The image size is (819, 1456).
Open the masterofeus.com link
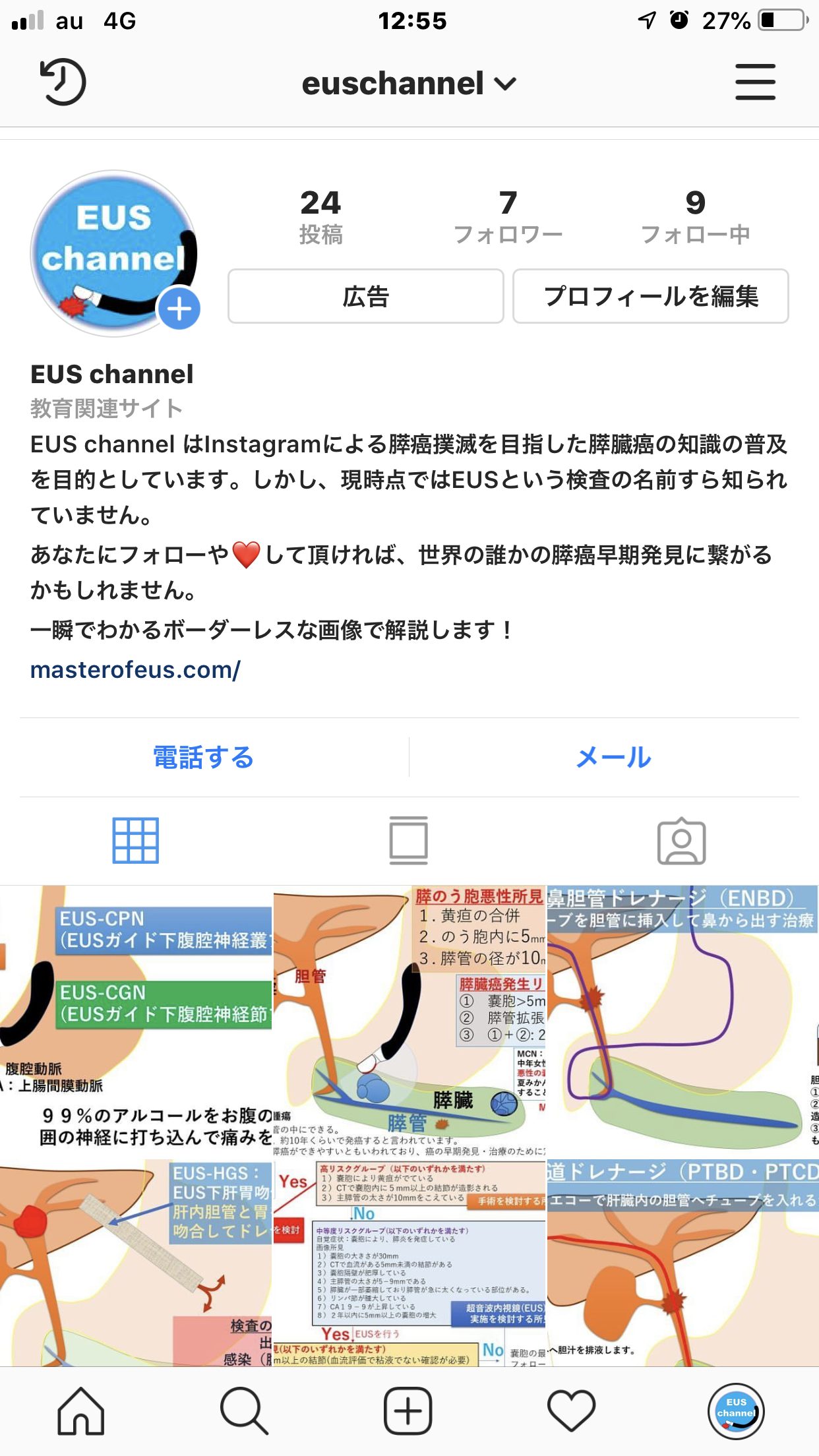(x=136, y=669)
